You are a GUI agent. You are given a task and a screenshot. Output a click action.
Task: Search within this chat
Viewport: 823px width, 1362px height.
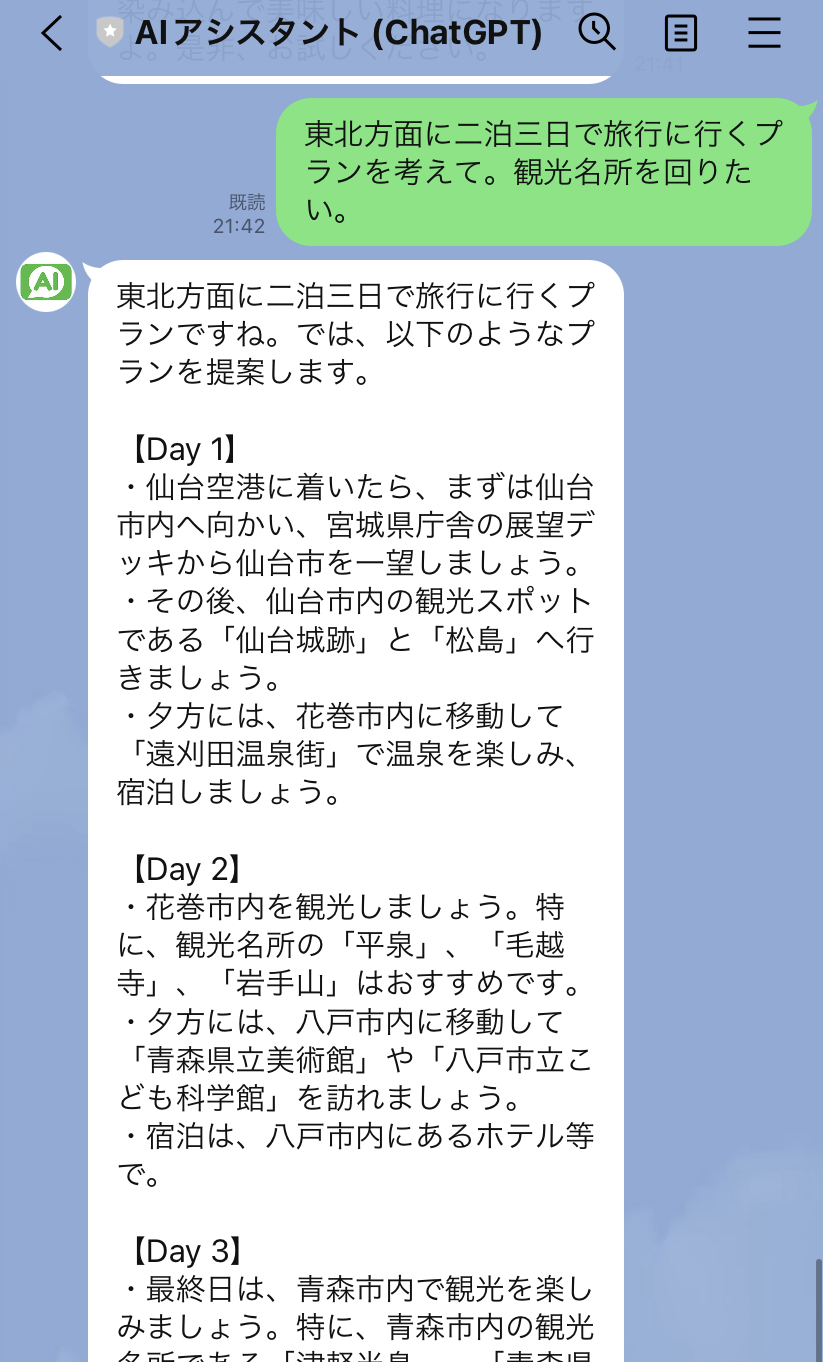(x=597, y=33)
